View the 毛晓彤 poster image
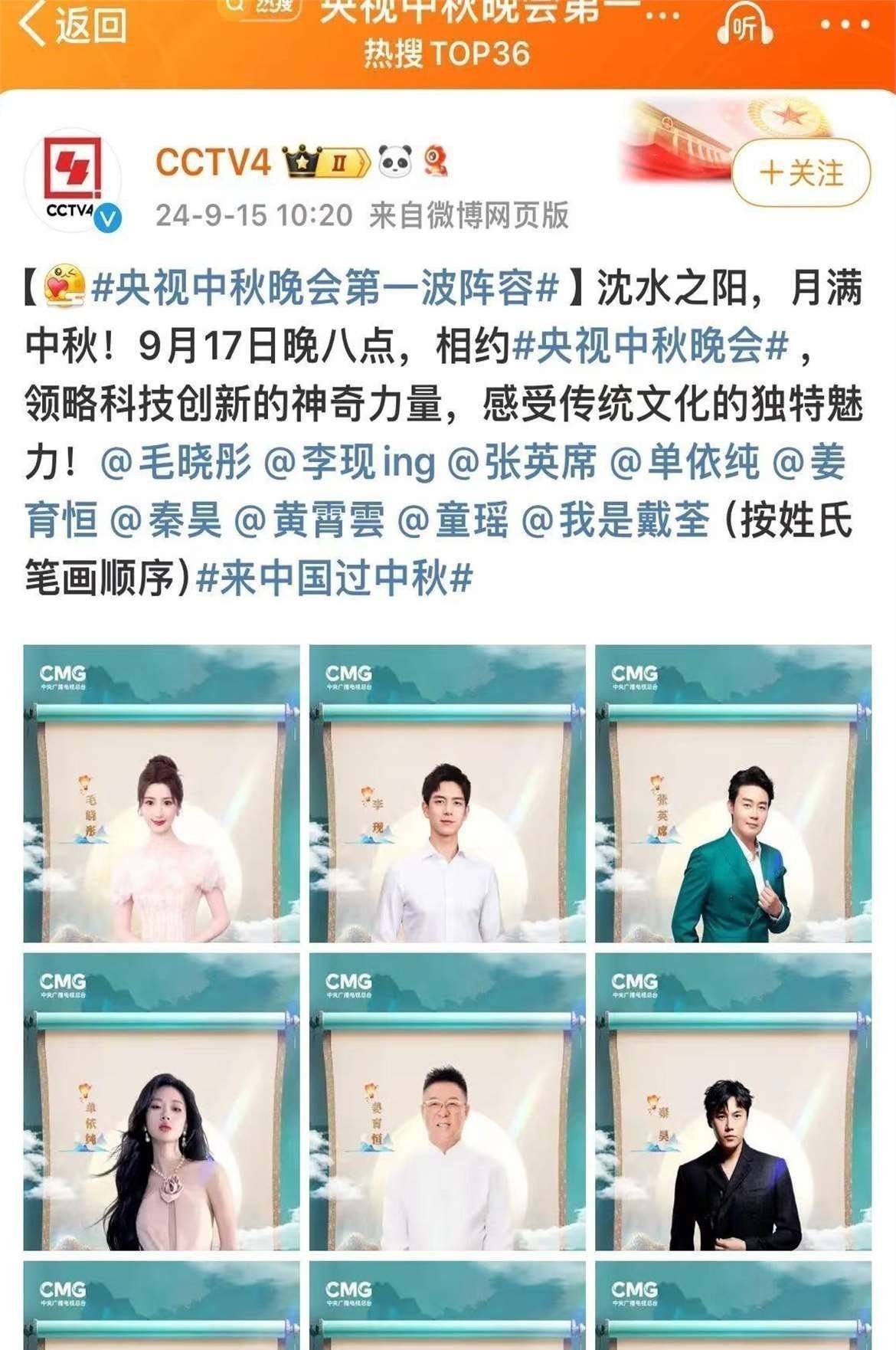This screenshot has height=1350, width=896. [x=162, y=794]
